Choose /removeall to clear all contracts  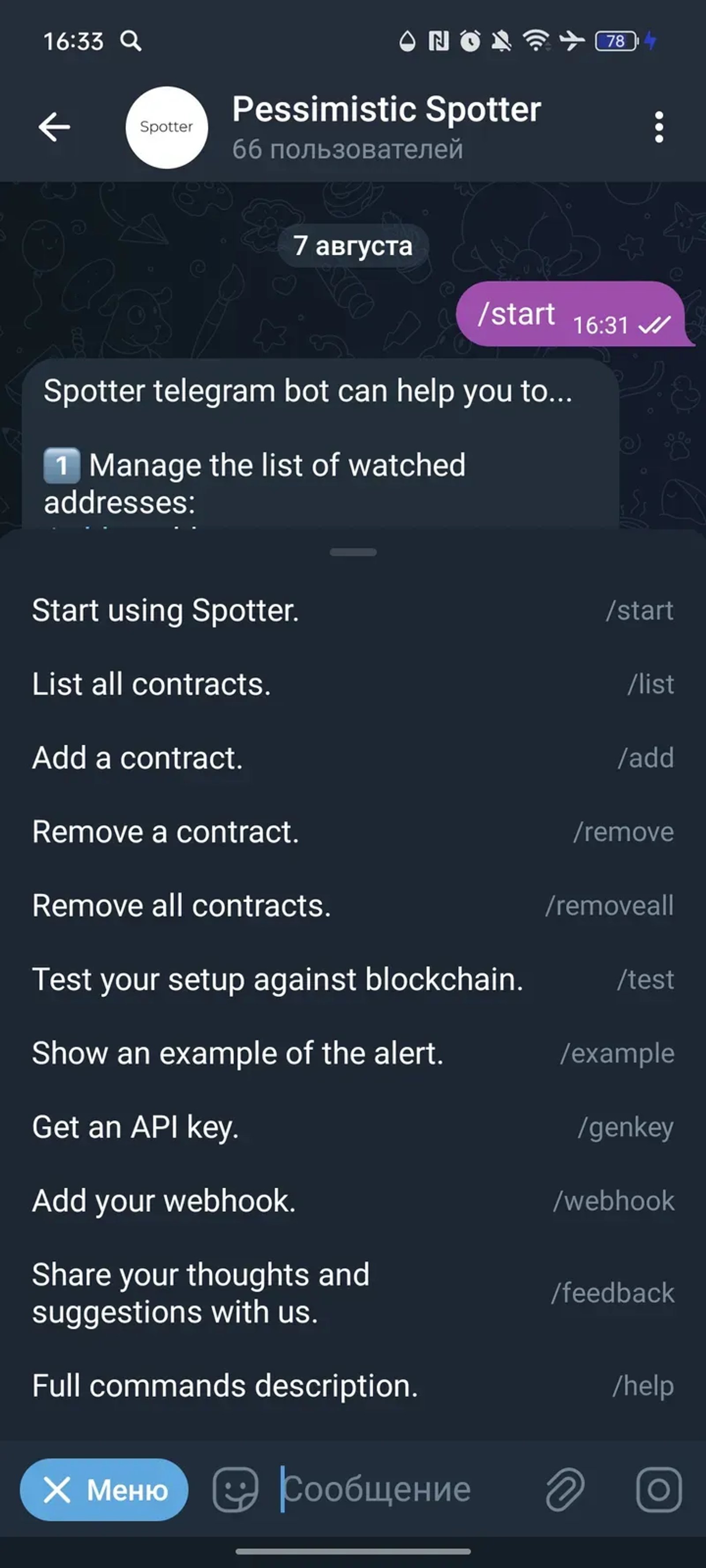(353, 905)
